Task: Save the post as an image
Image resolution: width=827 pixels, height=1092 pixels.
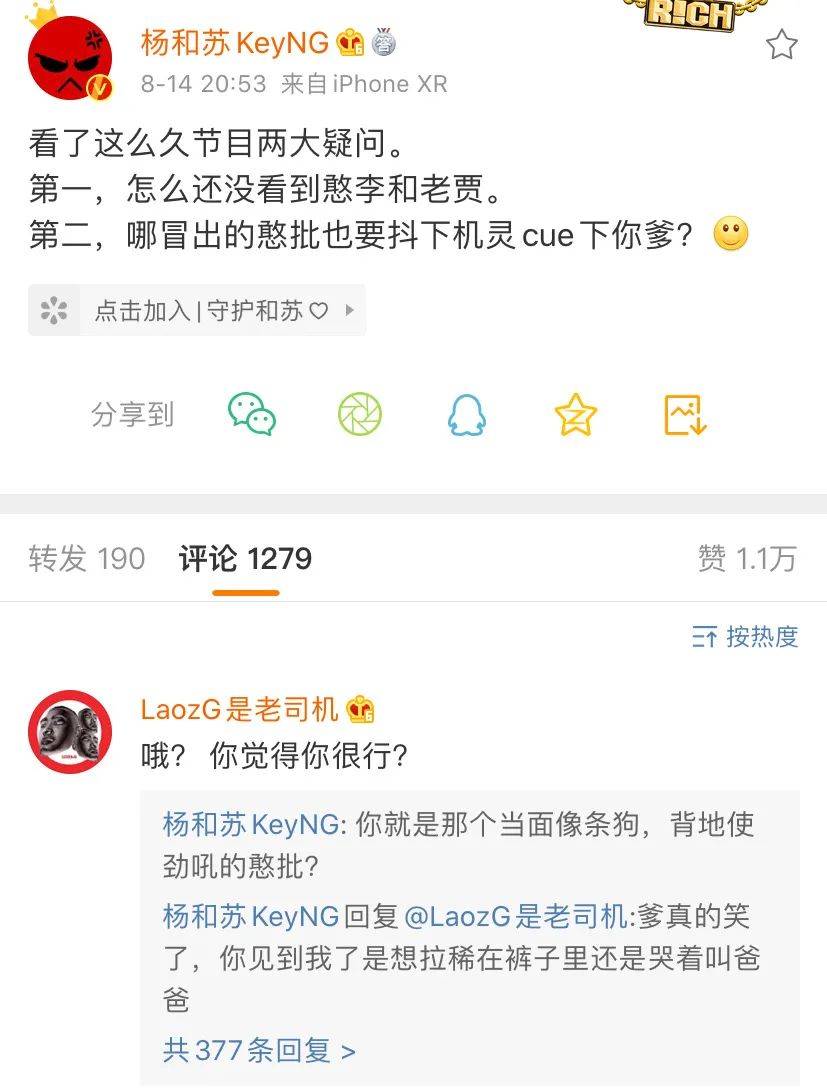Action: (685, 414)
